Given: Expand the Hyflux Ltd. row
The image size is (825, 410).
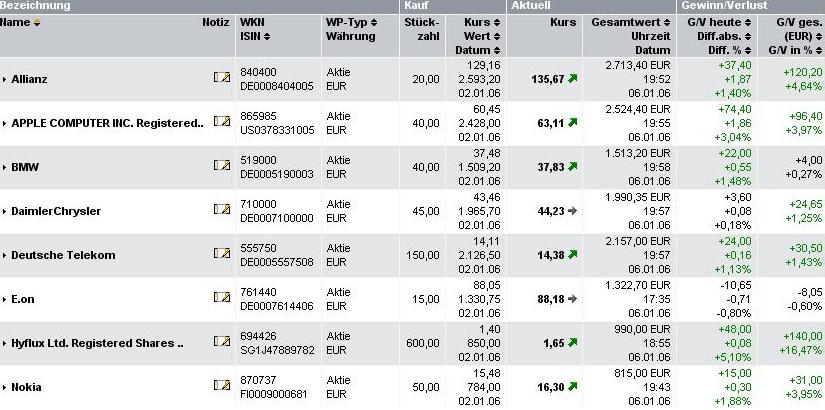Looking at the screenshot, I should (5, 343).
